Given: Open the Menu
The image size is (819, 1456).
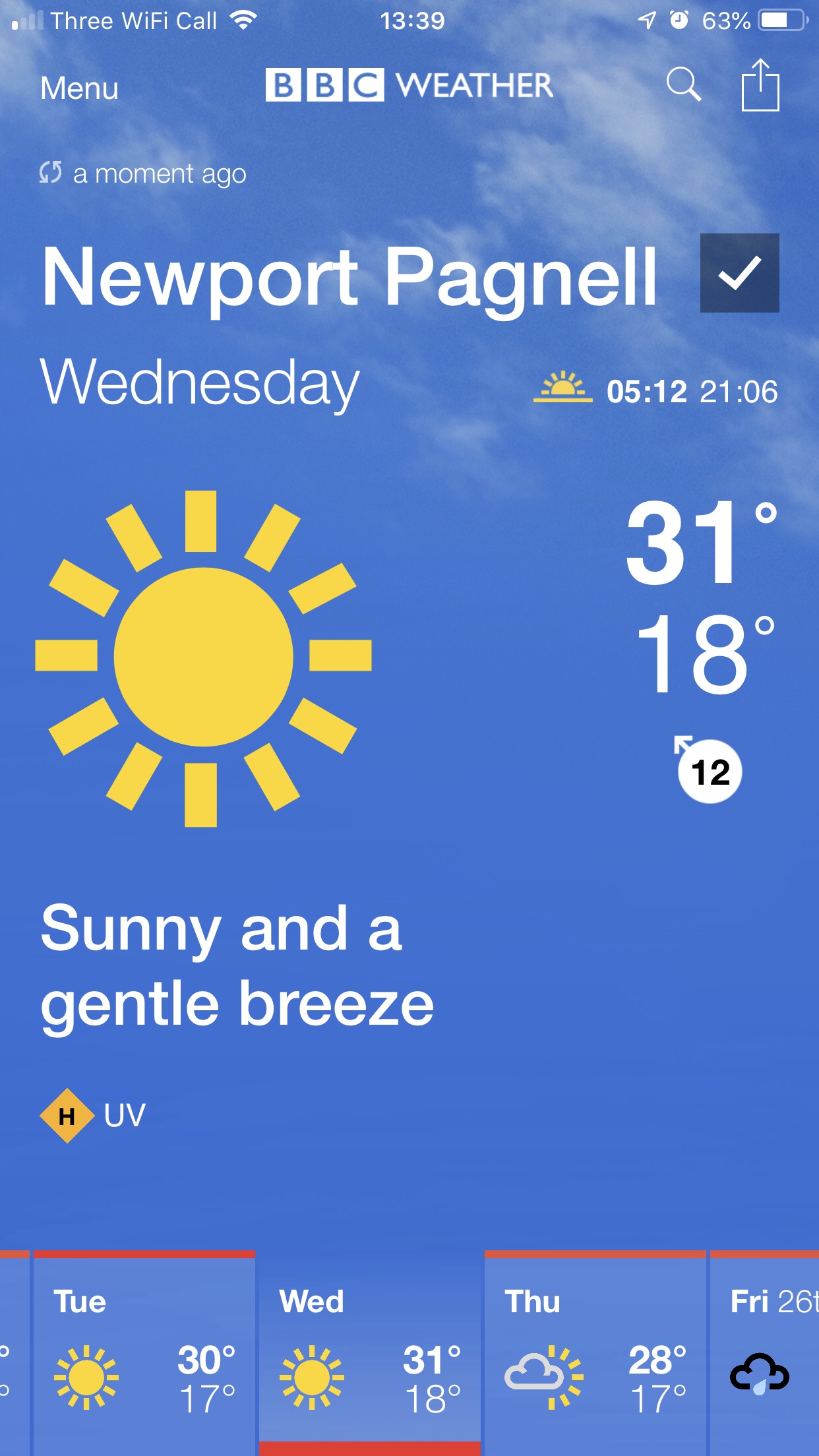Looking at the screenshot, I should (x=79, y=88).
